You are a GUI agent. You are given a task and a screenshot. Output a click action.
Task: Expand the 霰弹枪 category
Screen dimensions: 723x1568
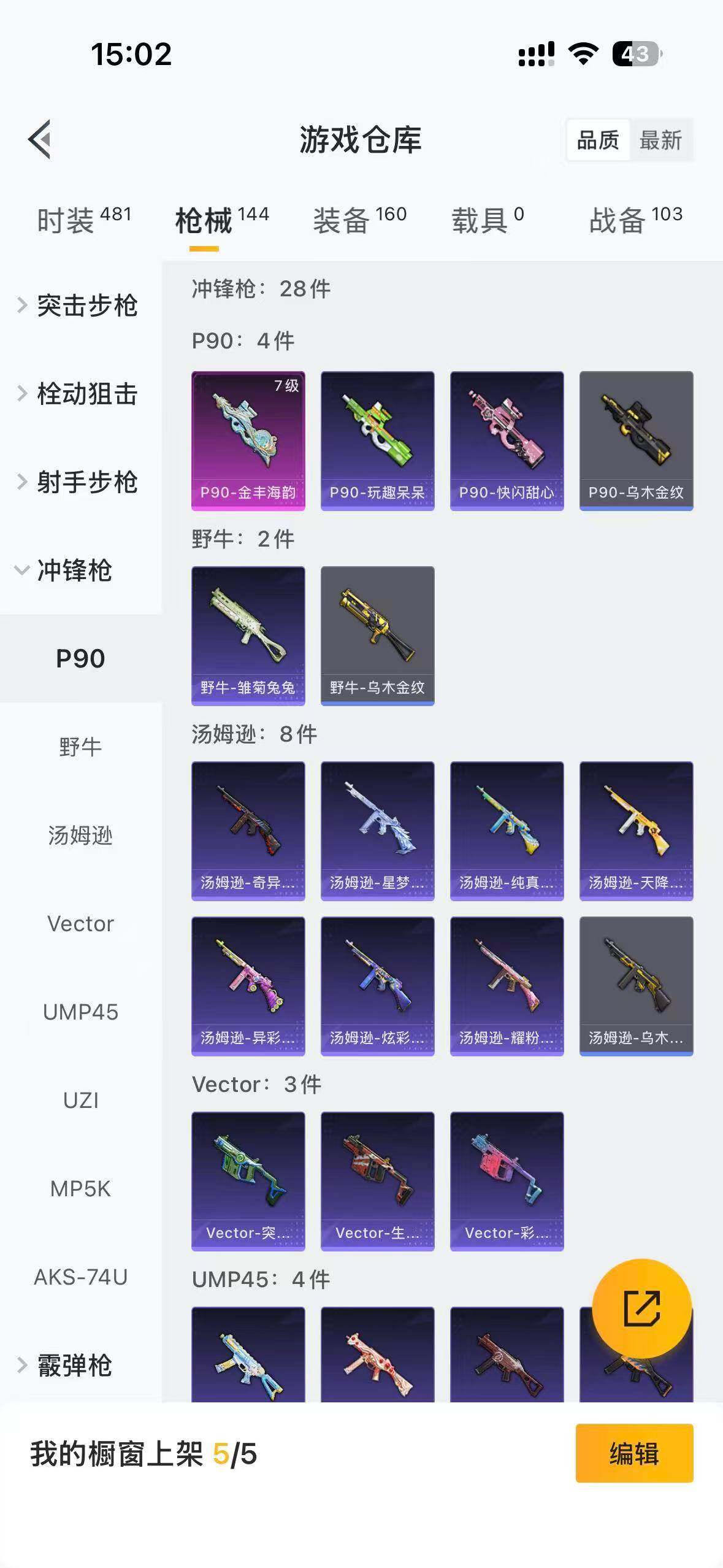pyautogui.click(x=74, y=1366)
